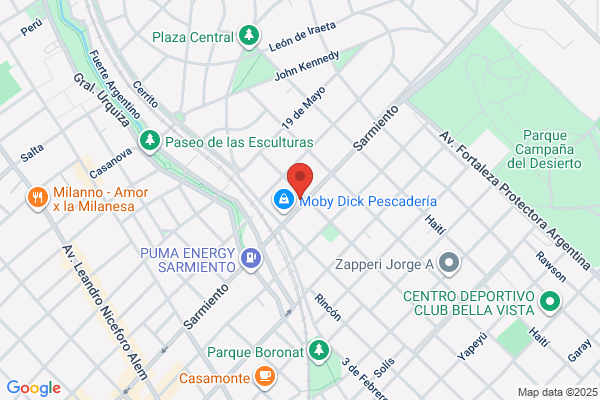600x400 pixels.
Task: Tap the Centro Deportivo Club Bella Vista marker
Action: 550,302
